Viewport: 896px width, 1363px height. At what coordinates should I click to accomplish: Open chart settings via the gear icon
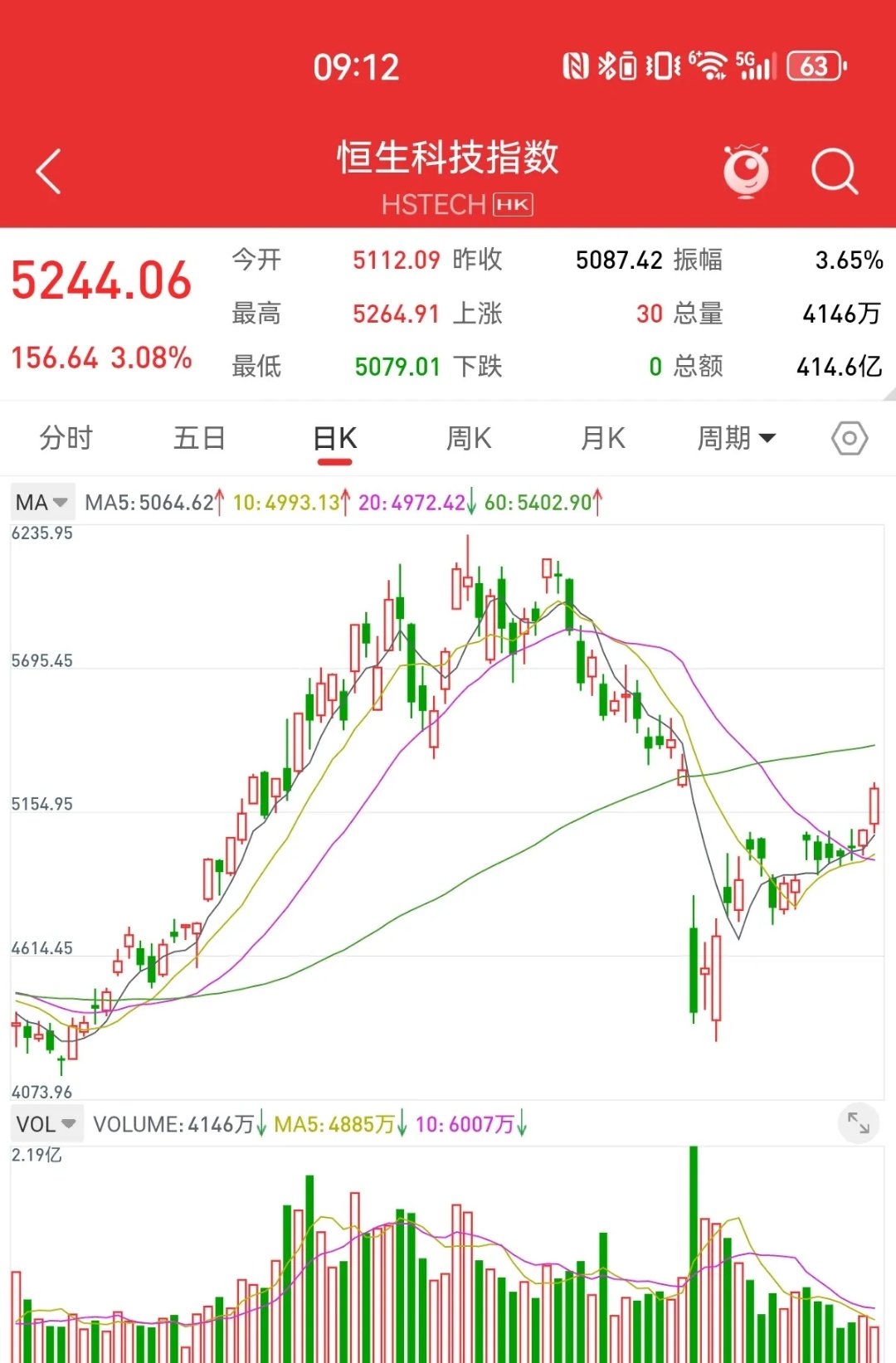850,437
